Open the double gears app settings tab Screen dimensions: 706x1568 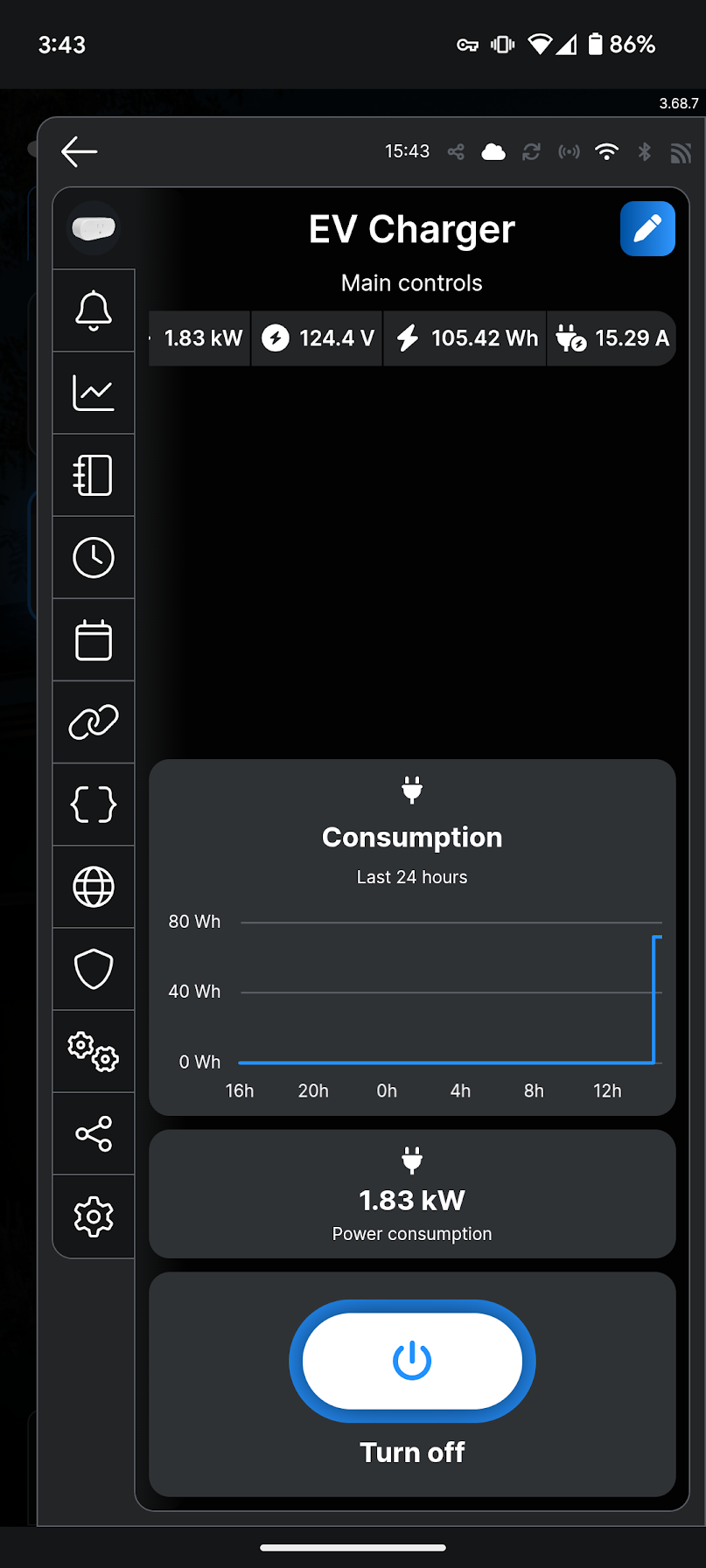(x=94, y=1051)
